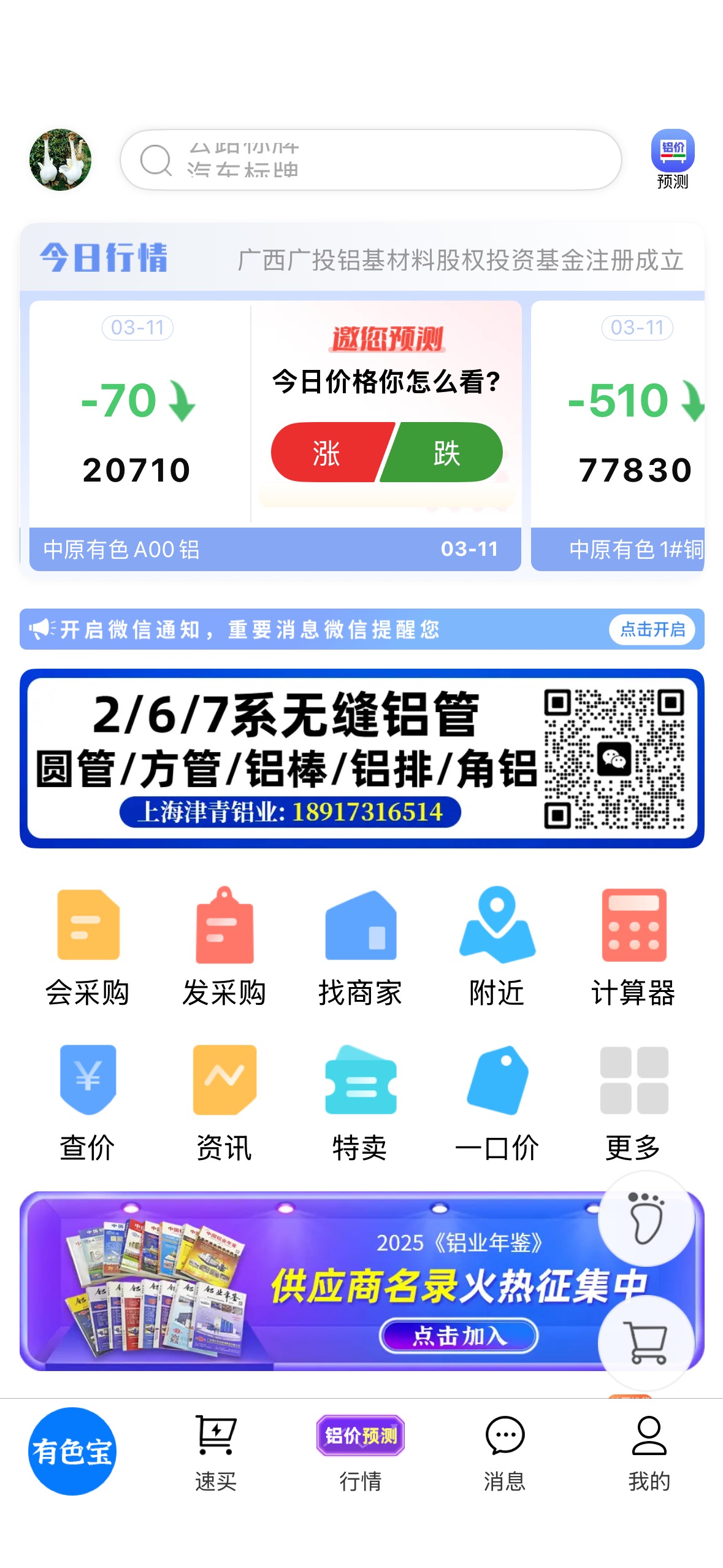Open the 铝价预测 icon at top right
Image resolution: width=723 pixels, height=1568 pixels.
coord(673,159)
